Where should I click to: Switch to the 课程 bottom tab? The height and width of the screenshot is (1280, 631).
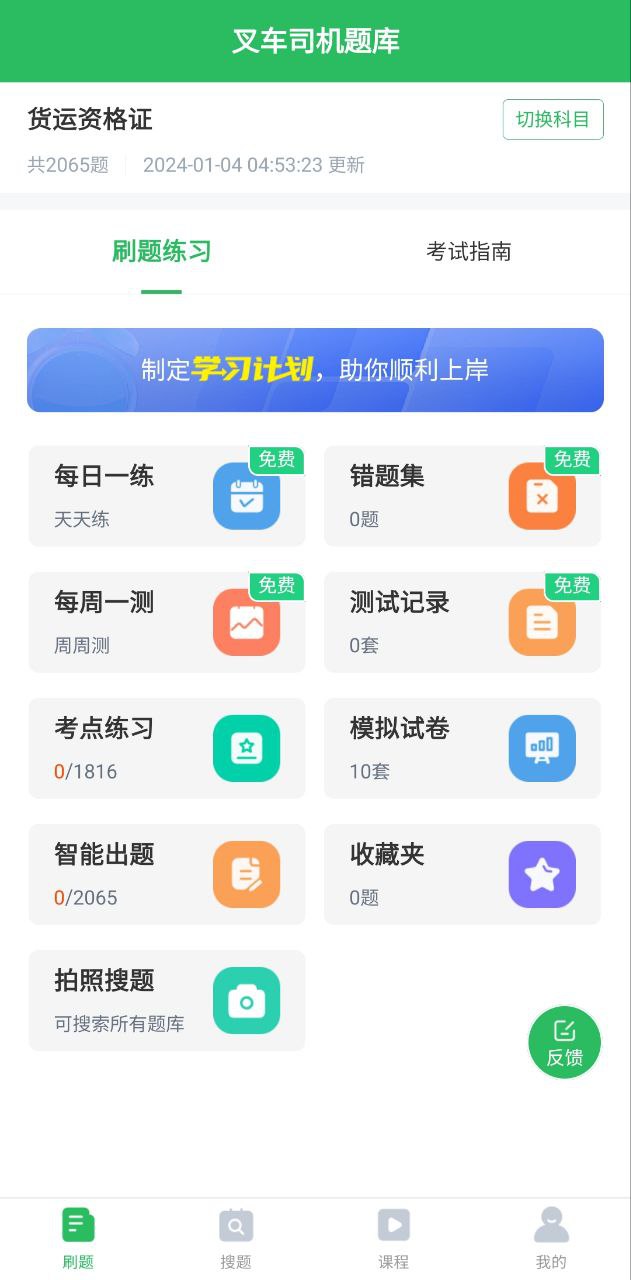tap(394, 1238)
